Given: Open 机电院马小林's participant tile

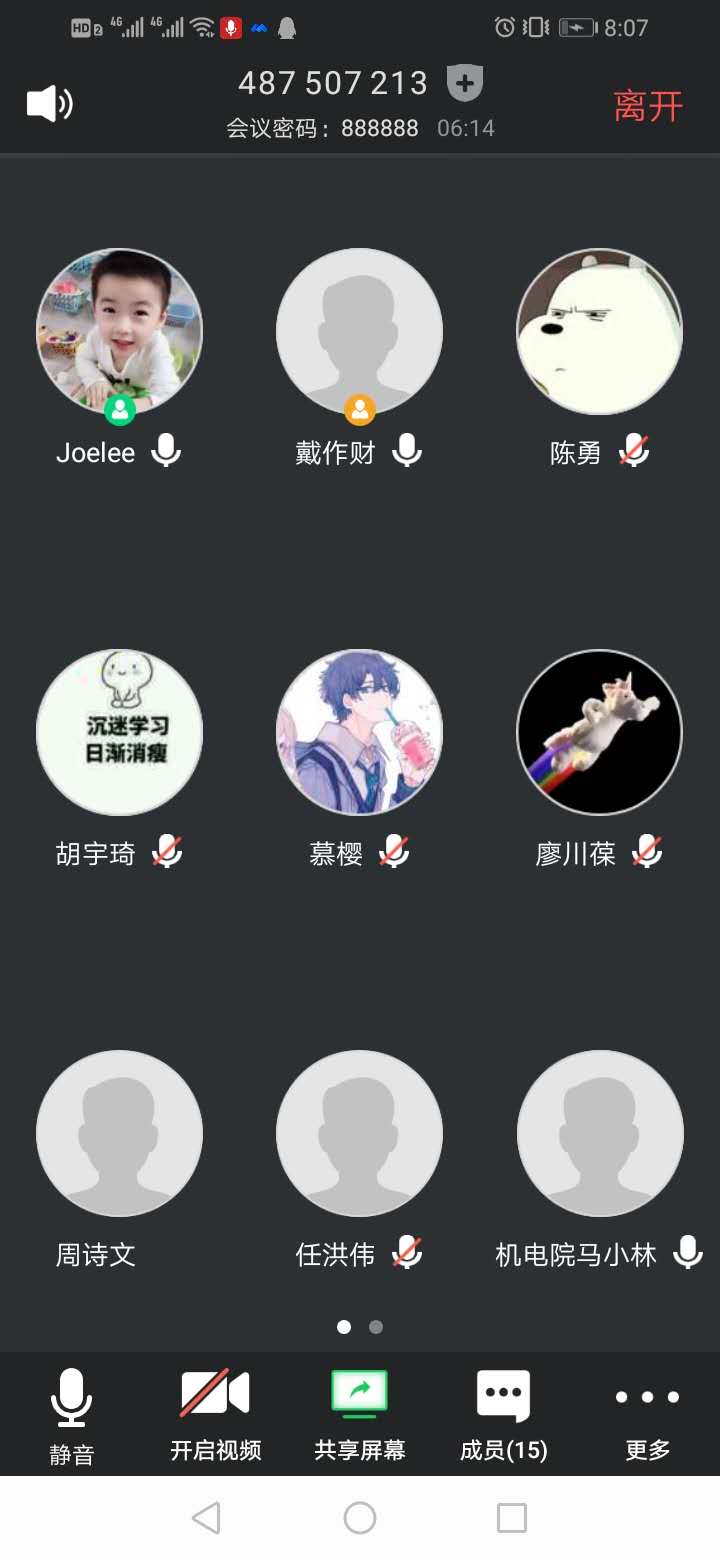Looking at the screenshot, I should click(x=599, y=1134).
